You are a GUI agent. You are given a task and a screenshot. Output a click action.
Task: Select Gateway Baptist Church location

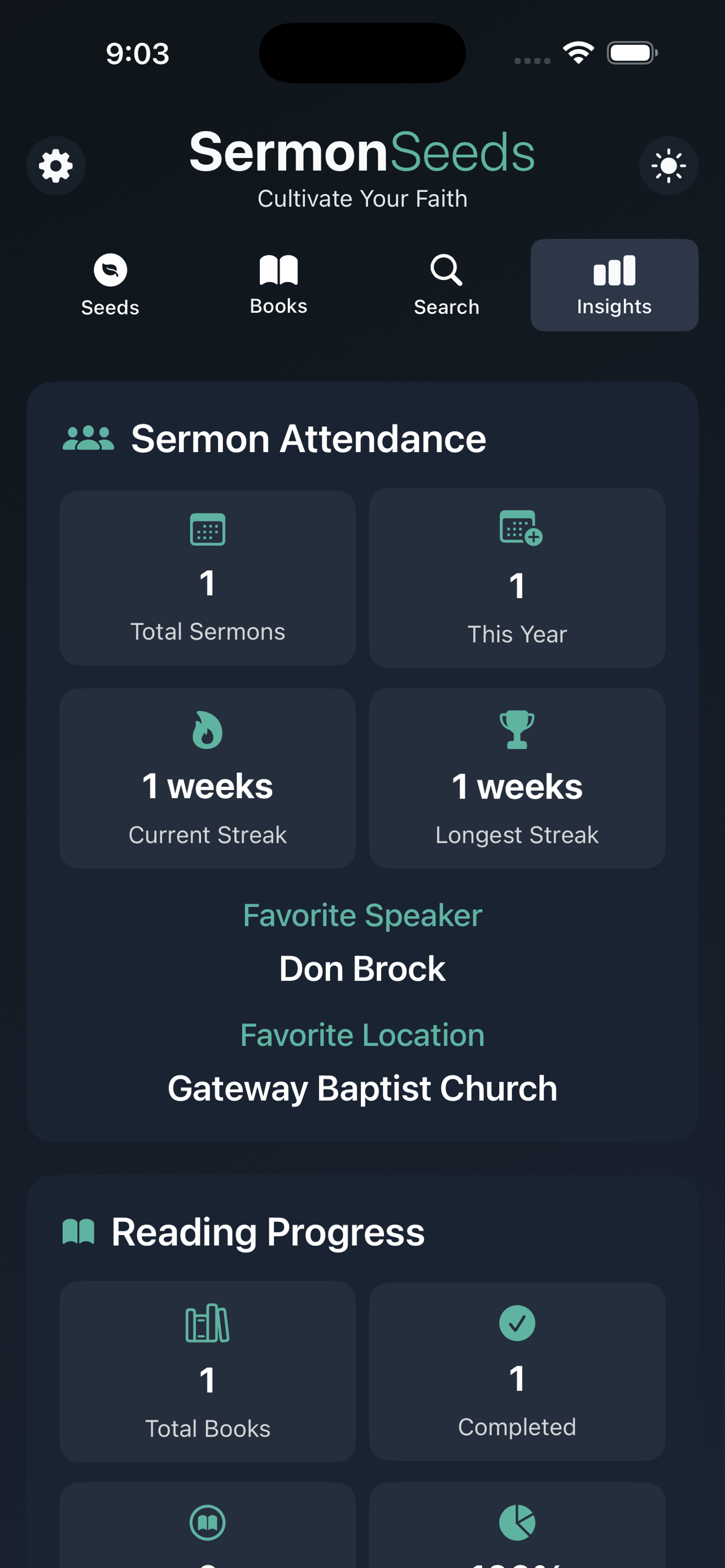(x=362, y=1088)
